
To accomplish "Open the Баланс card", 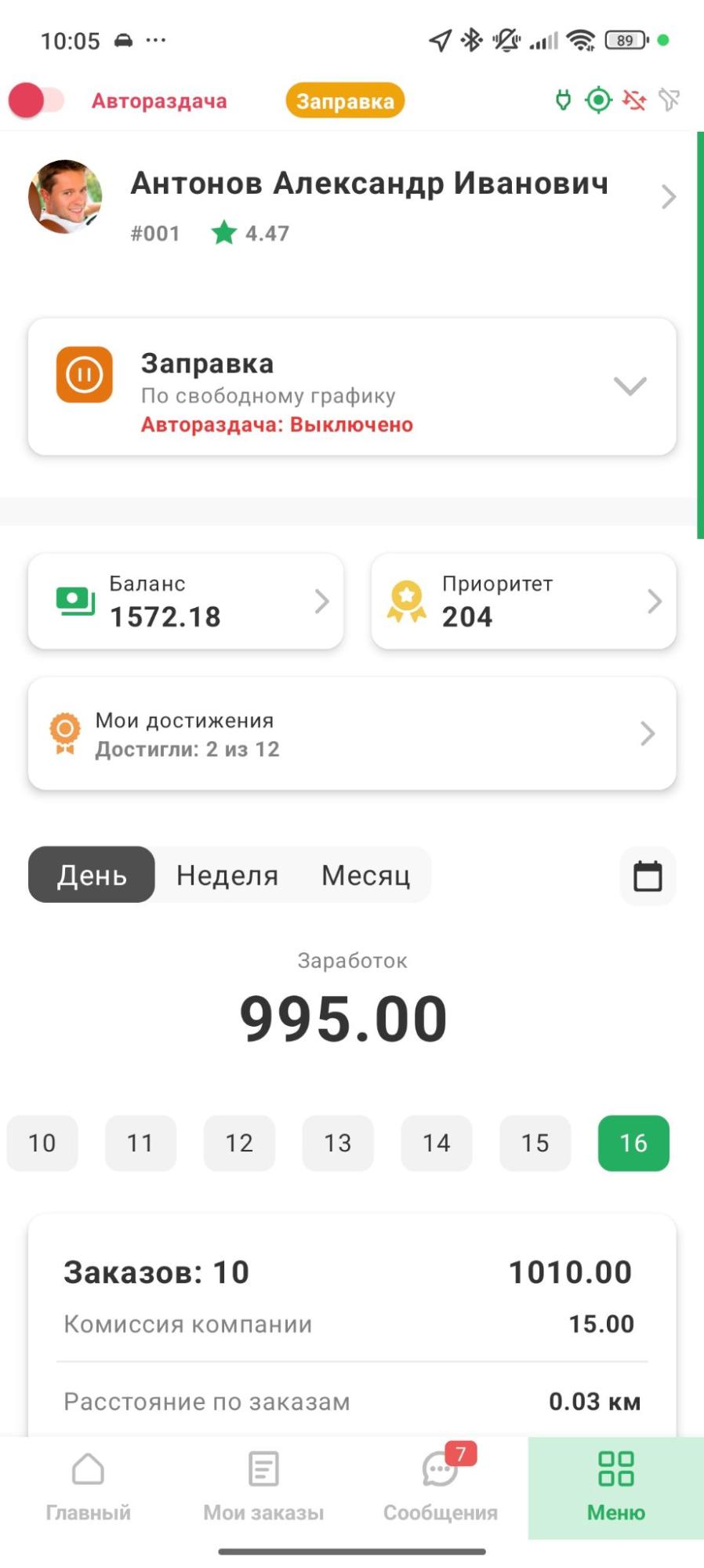I will click(186, 602).
